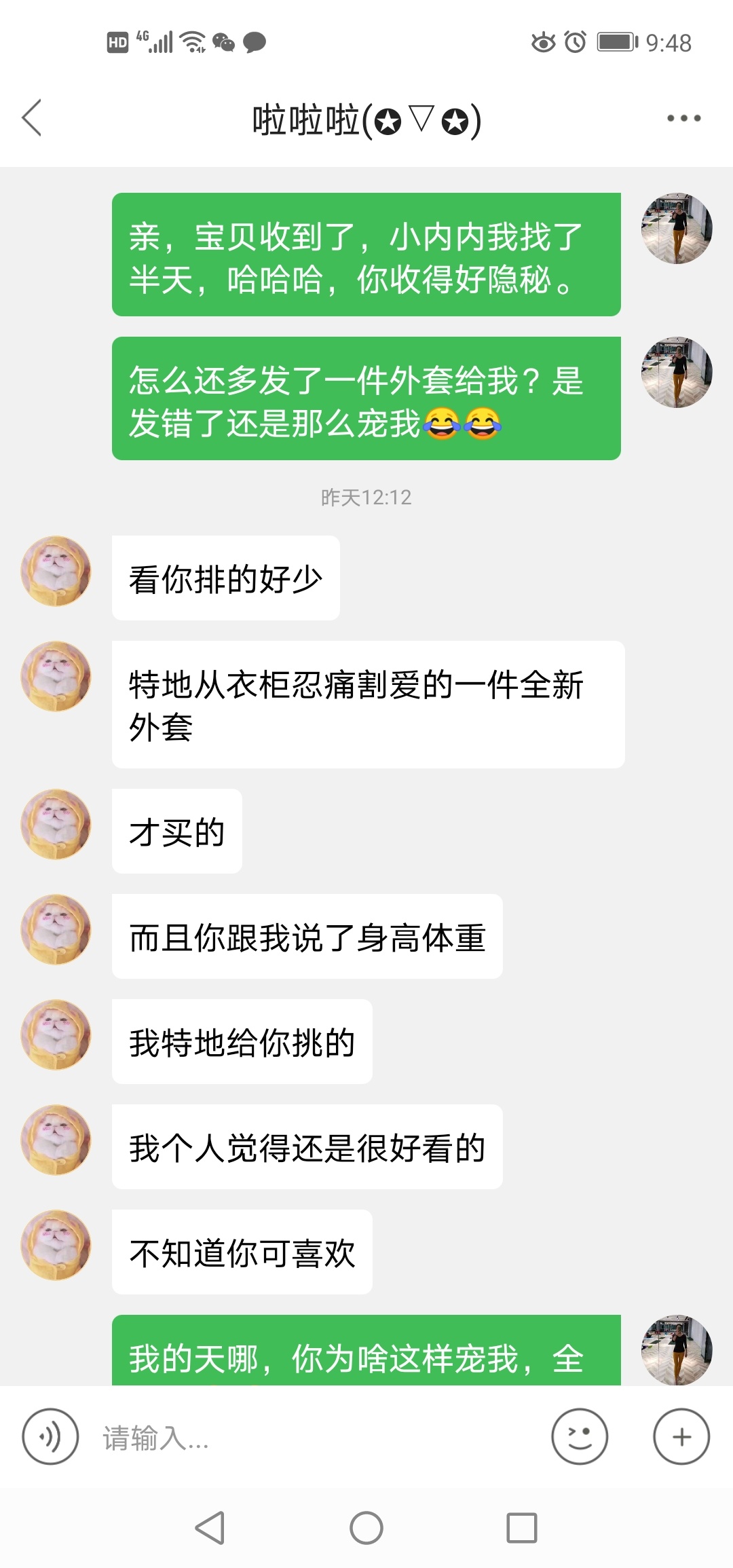Open recent apps overview

[522, 1529]
